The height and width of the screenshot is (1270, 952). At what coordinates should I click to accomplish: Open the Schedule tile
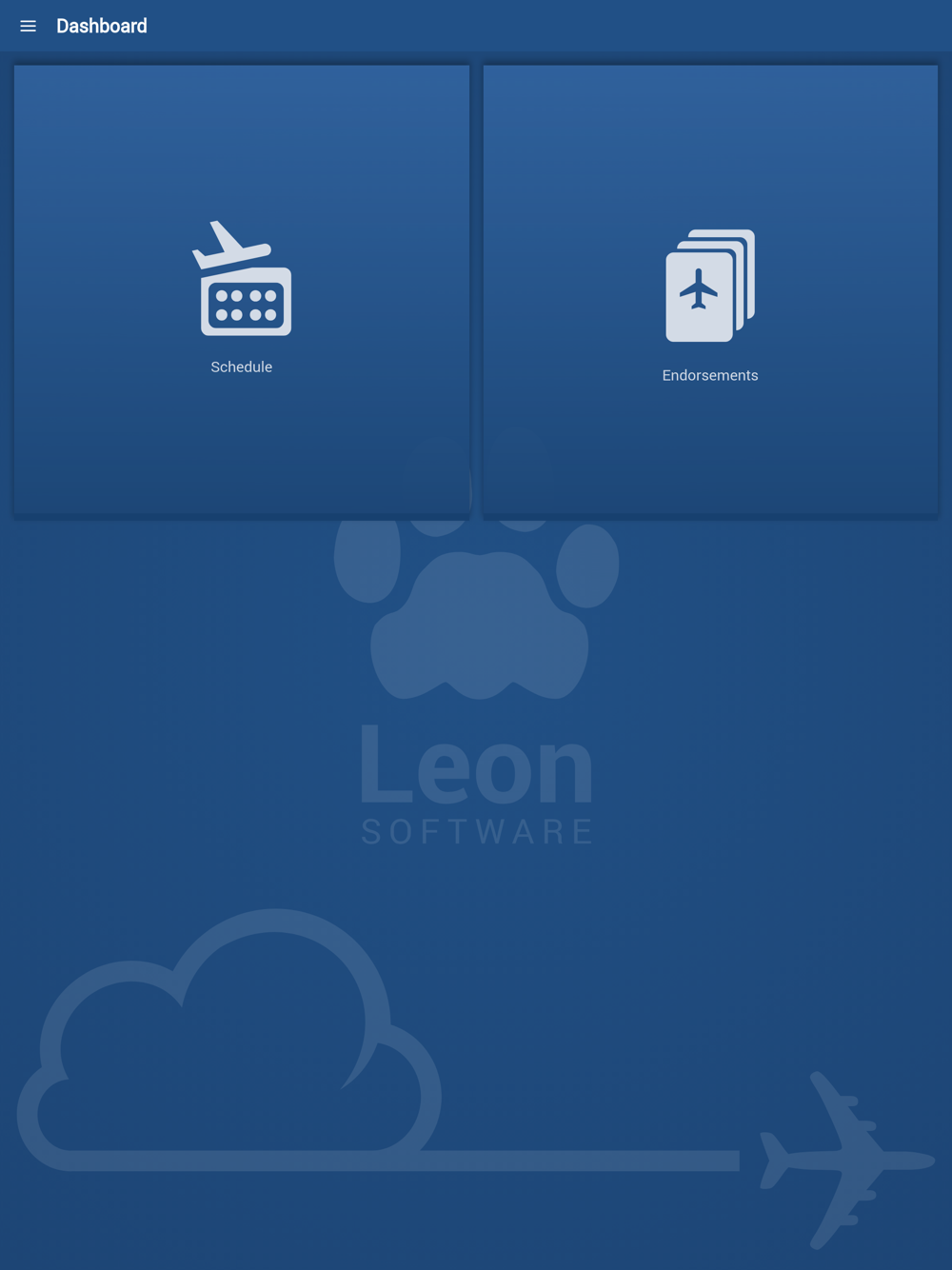(242, 290)
